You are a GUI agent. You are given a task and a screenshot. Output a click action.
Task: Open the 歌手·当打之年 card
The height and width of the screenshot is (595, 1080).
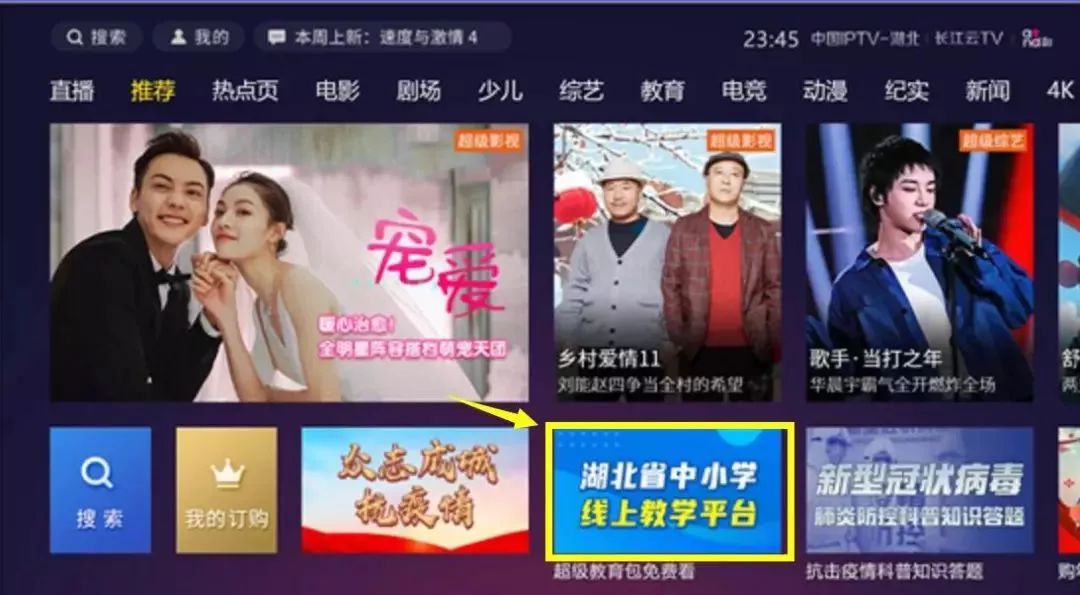click(919, 262)
